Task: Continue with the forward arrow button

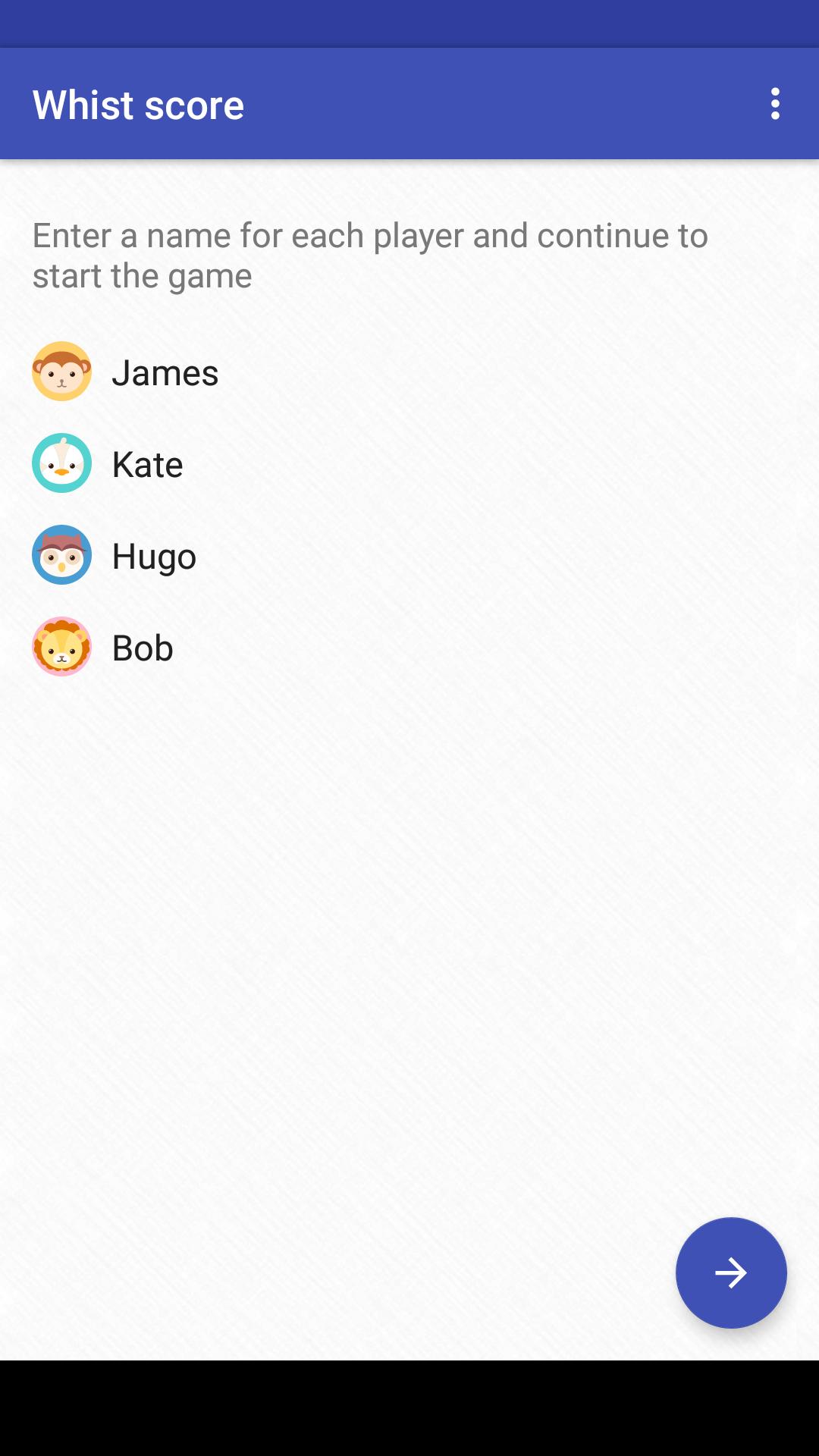Action: point(731,1272)
